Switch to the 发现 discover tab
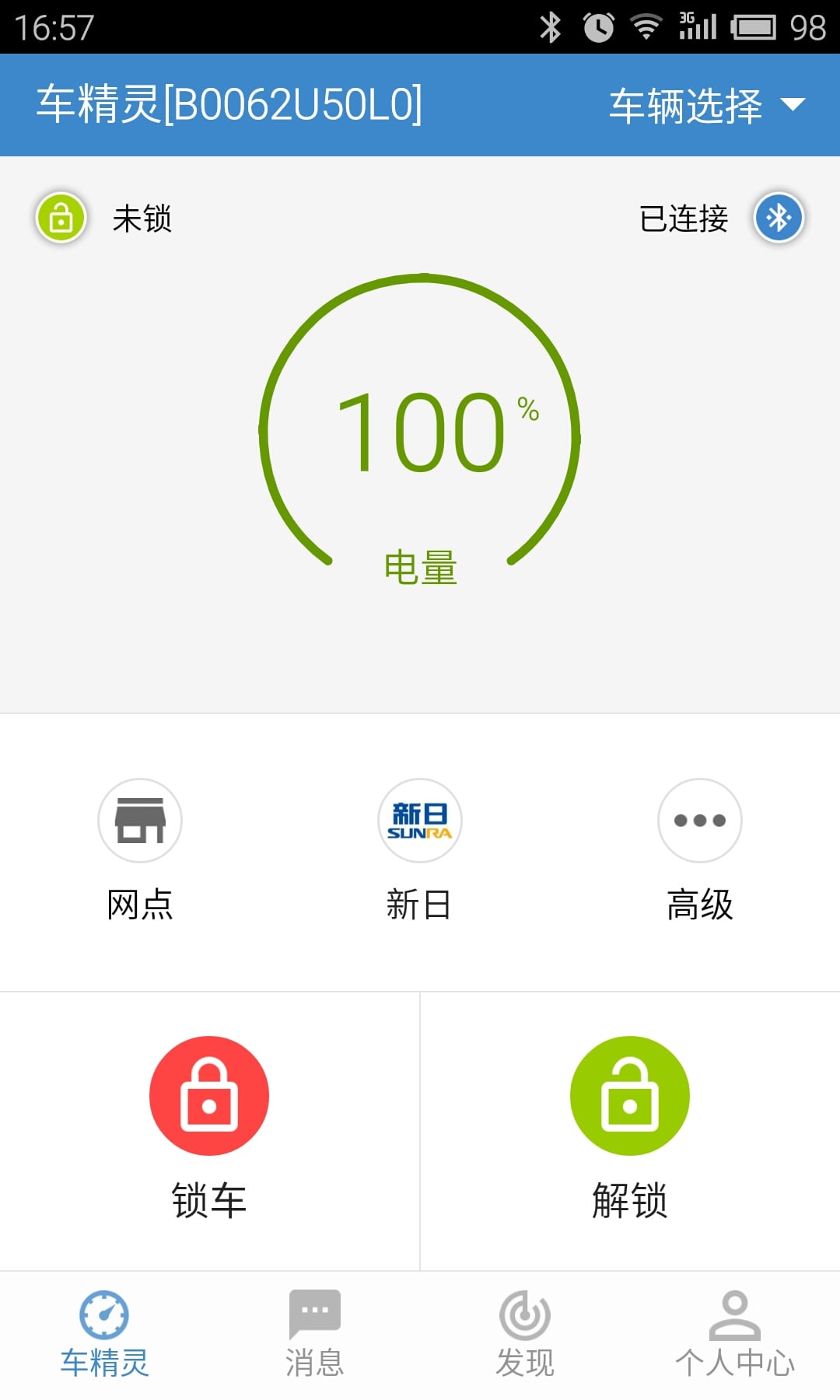 [525, 1335]
